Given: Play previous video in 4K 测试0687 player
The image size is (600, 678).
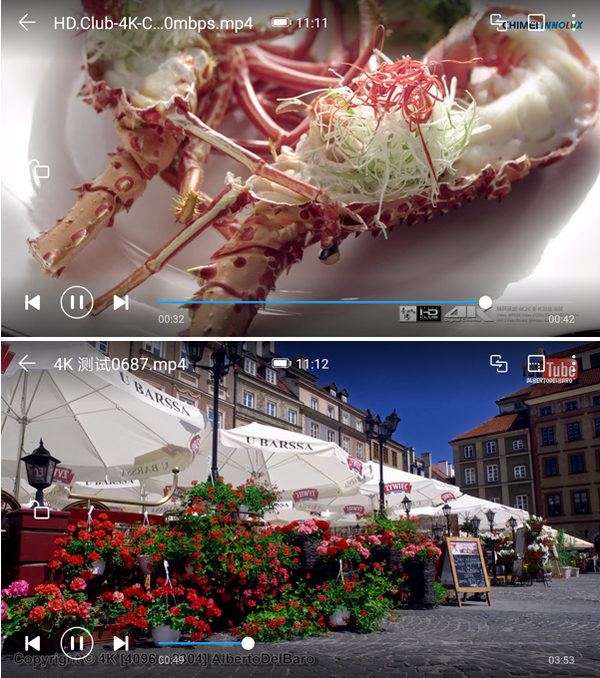Looking at the screenshot, I should point(33,643).
